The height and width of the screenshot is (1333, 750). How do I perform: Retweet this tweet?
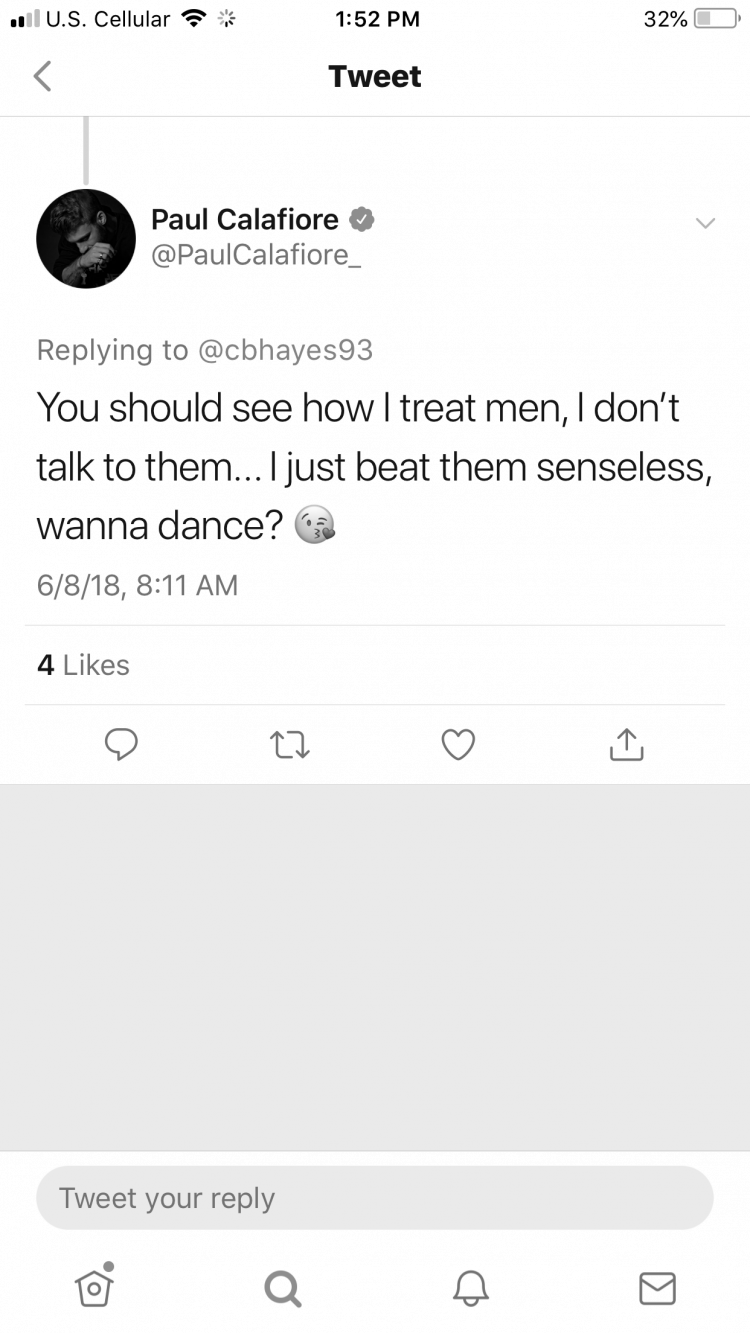tap(290, 745)
